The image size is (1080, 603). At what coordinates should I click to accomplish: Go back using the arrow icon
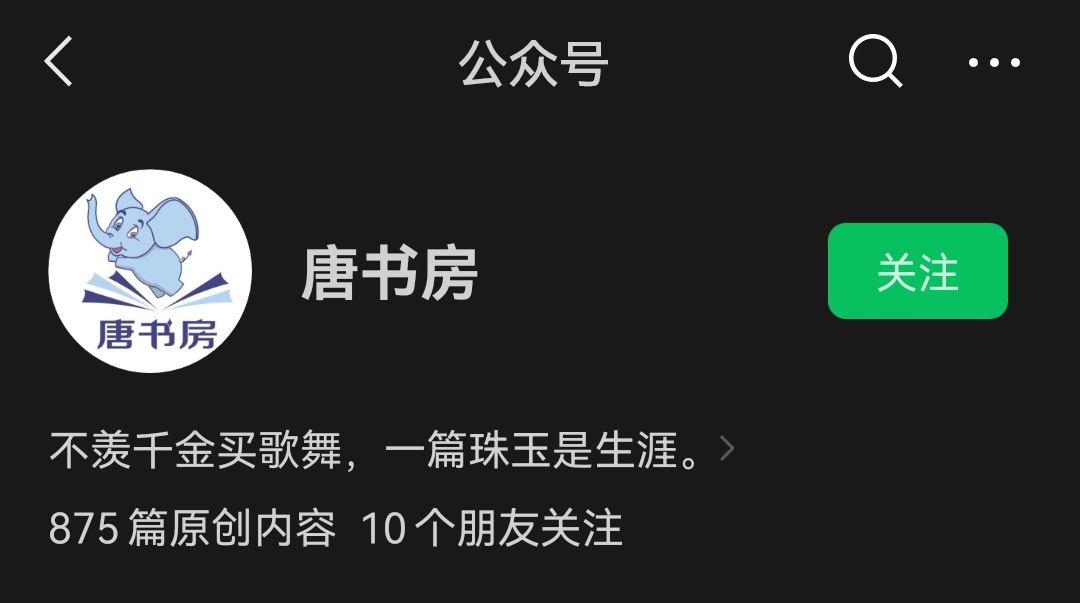click(59, 62)
